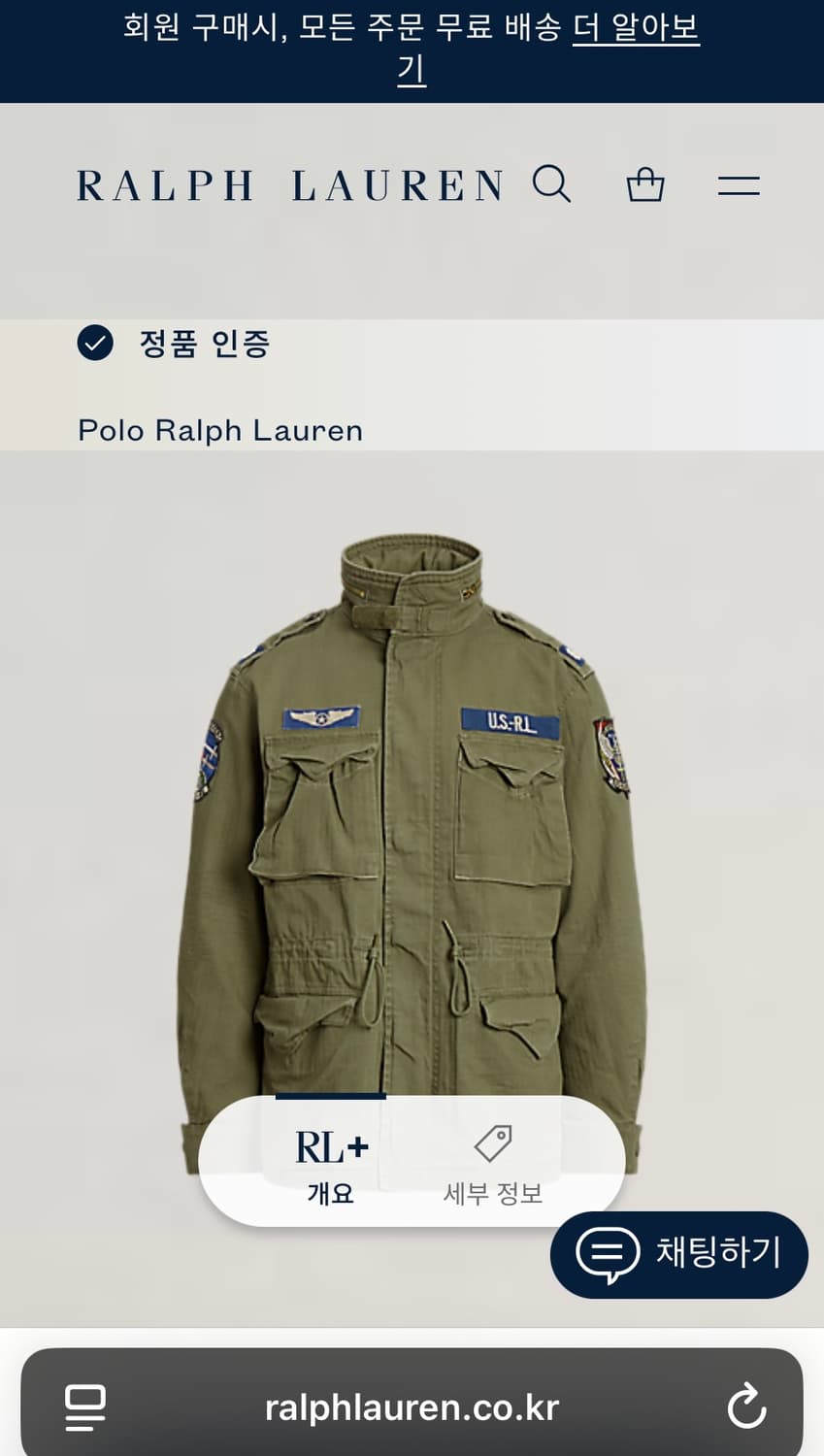Viewport: 824px width, 1456px height.
Task: Tap the free shipping promo banner
Action: point(412,49)
